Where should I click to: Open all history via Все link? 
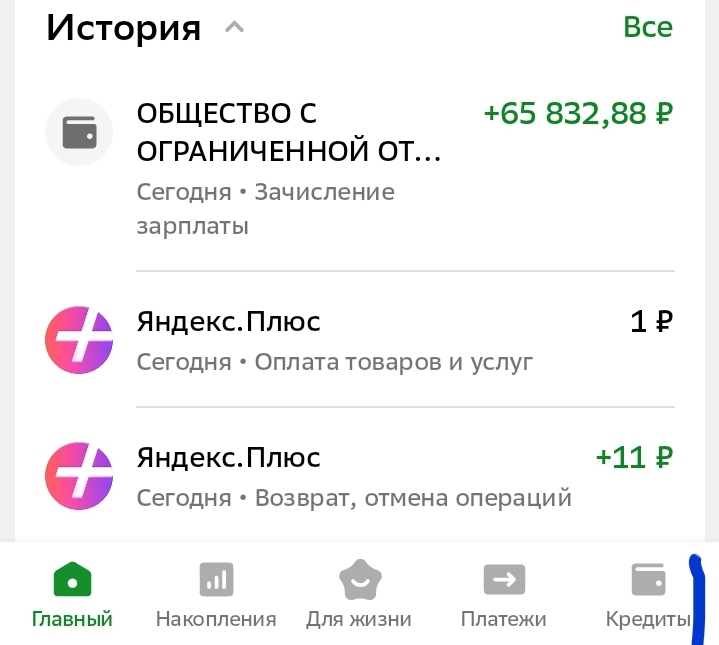647,27
